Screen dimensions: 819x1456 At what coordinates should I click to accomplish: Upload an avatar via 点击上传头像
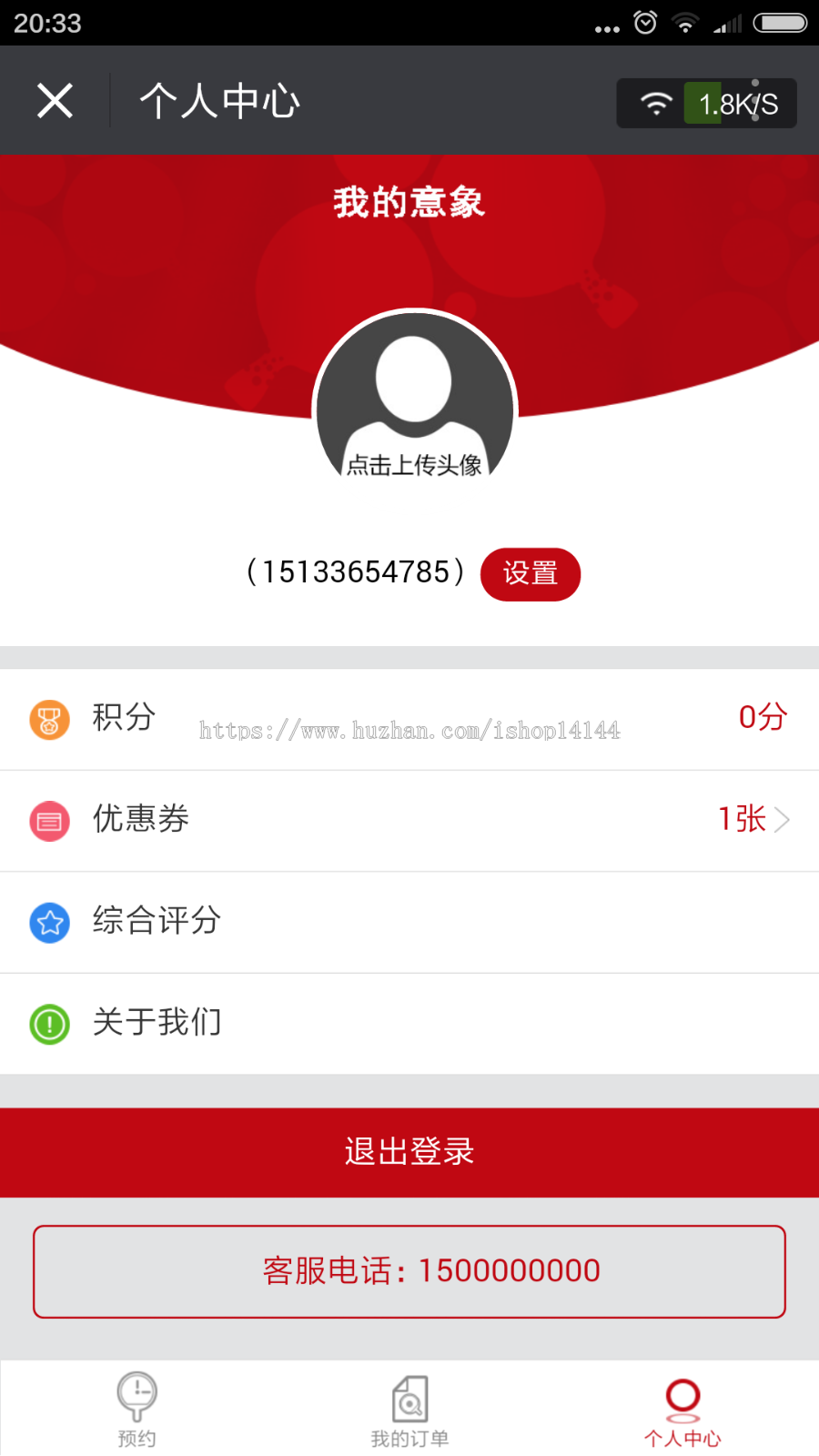pos(414,400)
